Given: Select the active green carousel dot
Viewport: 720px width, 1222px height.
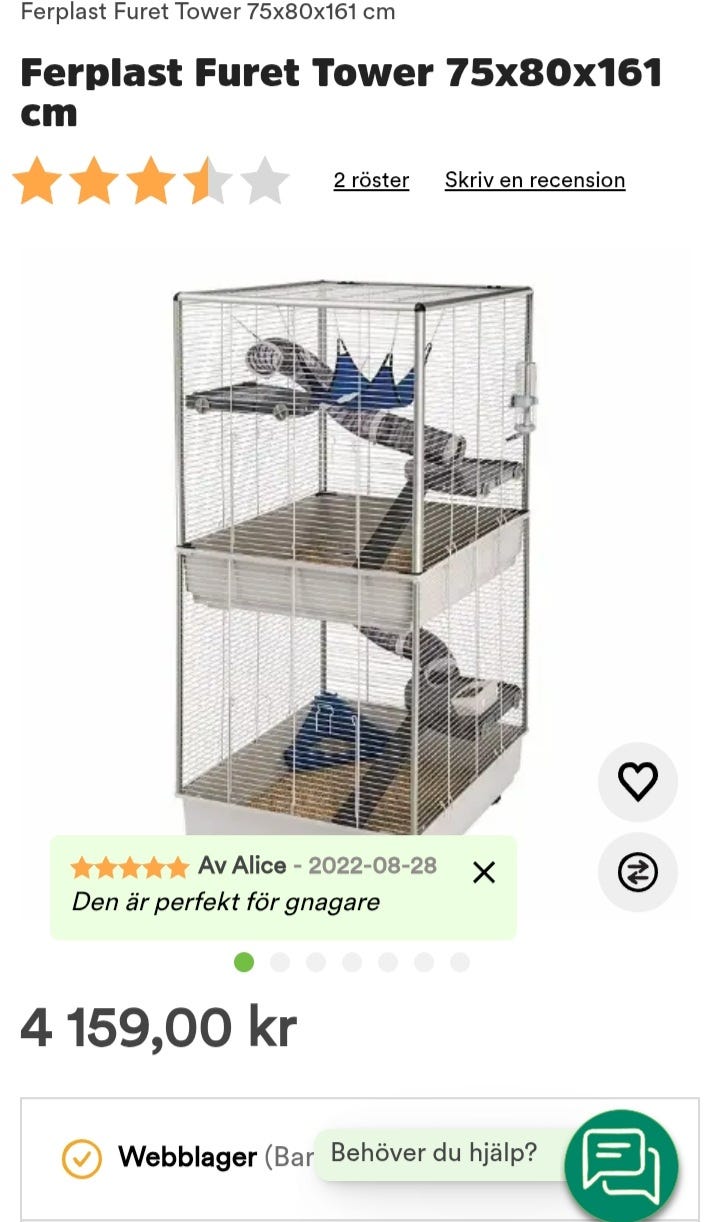Looking at the screenshot, I should pyautogui.click(x=243, y=963).
